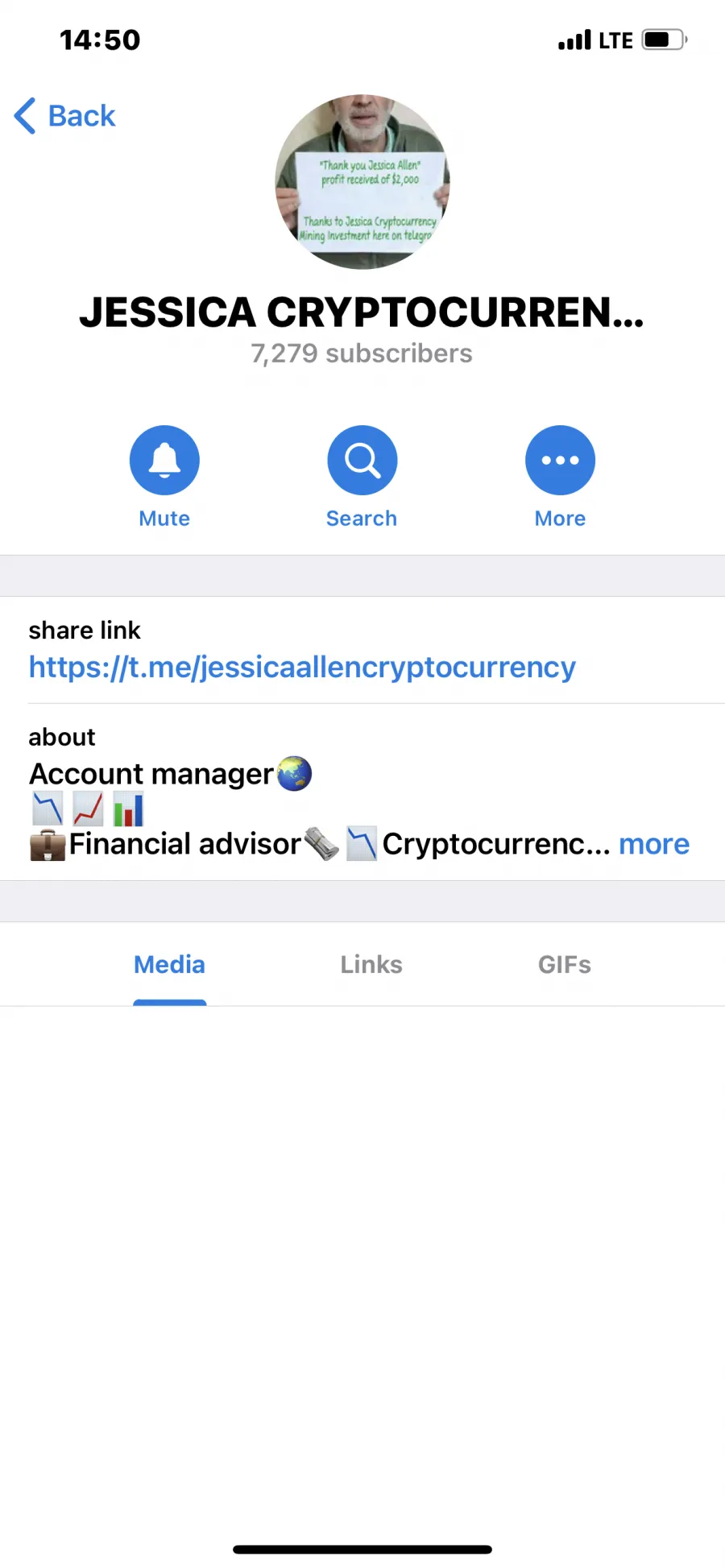
Task: Switch to the Links tab
Action: click(x=371, y=965)
